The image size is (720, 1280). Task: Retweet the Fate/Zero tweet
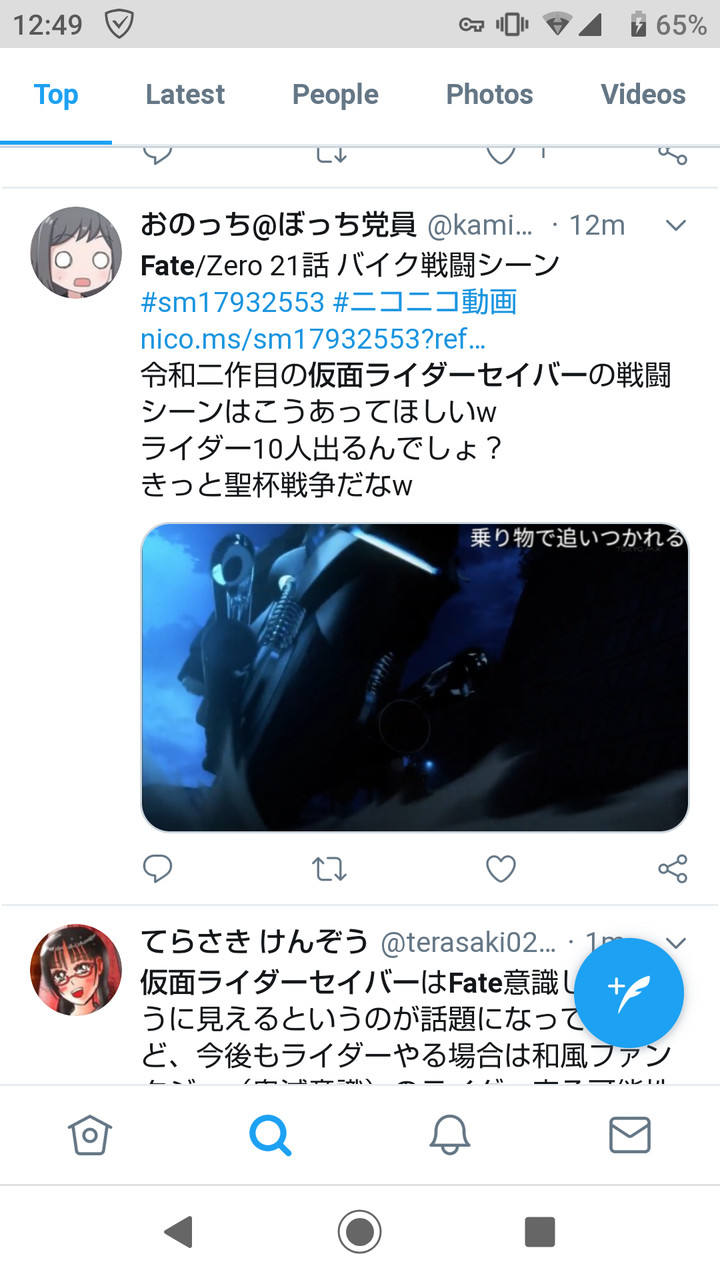click(x=329, y=869)
